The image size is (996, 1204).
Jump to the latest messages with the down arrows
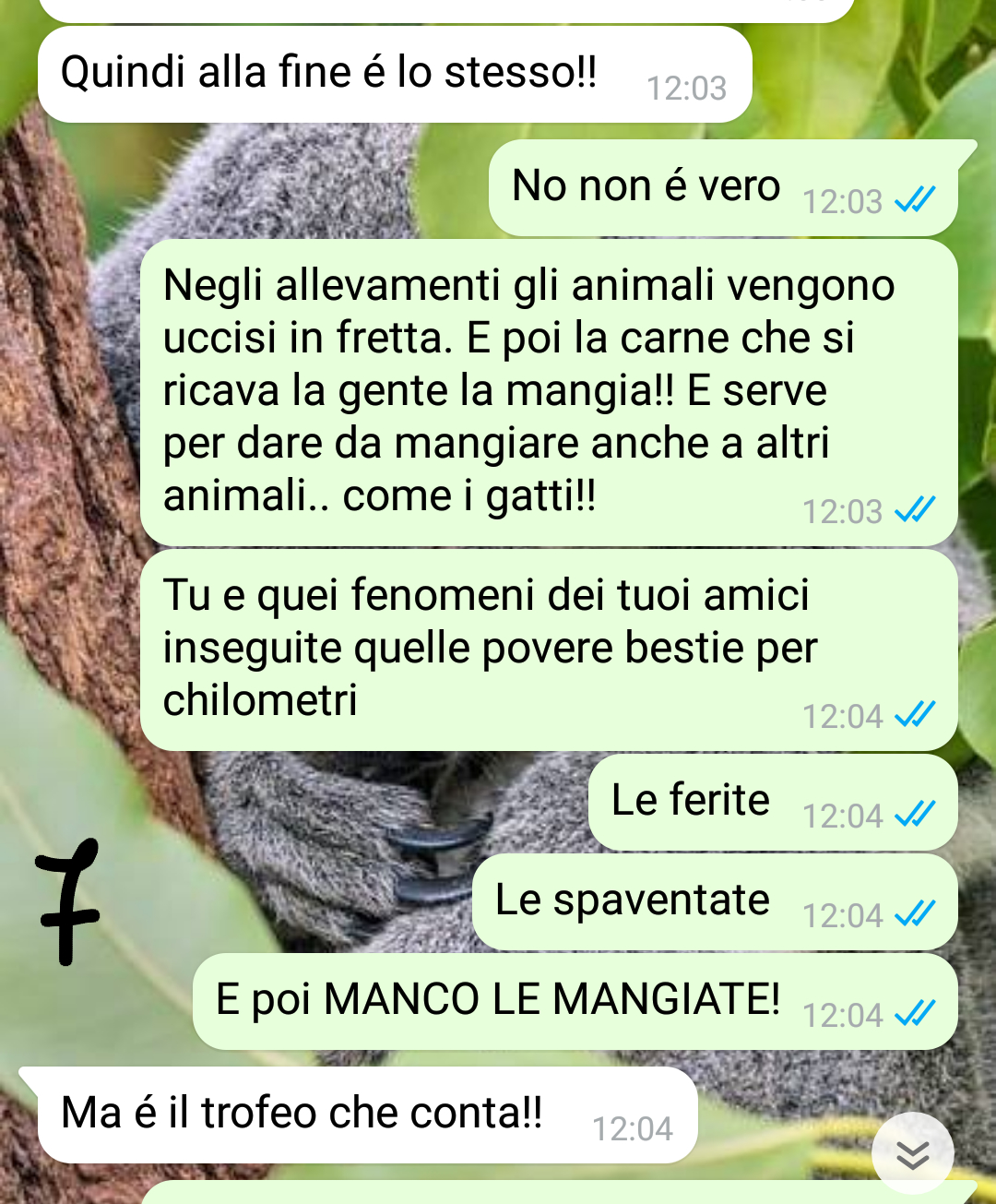point(912,1153)
